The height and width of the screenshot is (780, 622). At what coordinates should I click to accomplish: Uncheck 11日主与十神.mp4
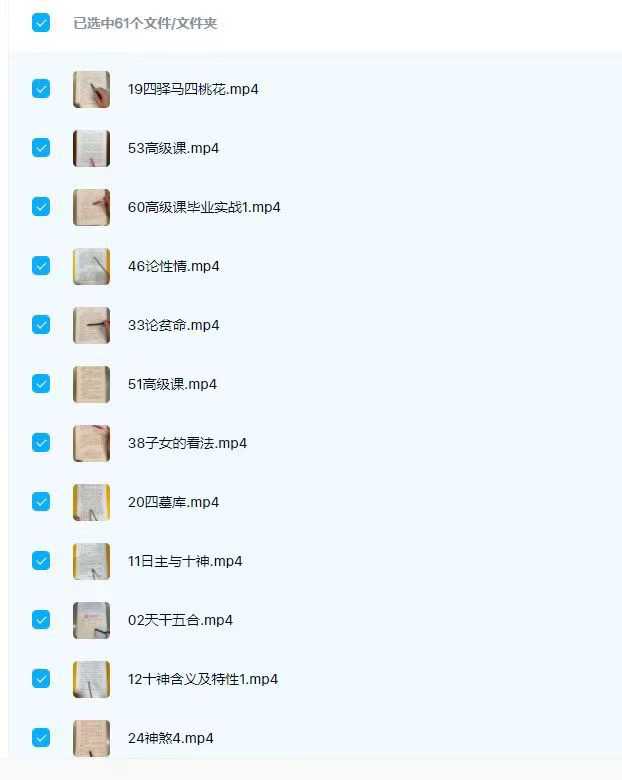pyautogui.click(x=41, y=561)
